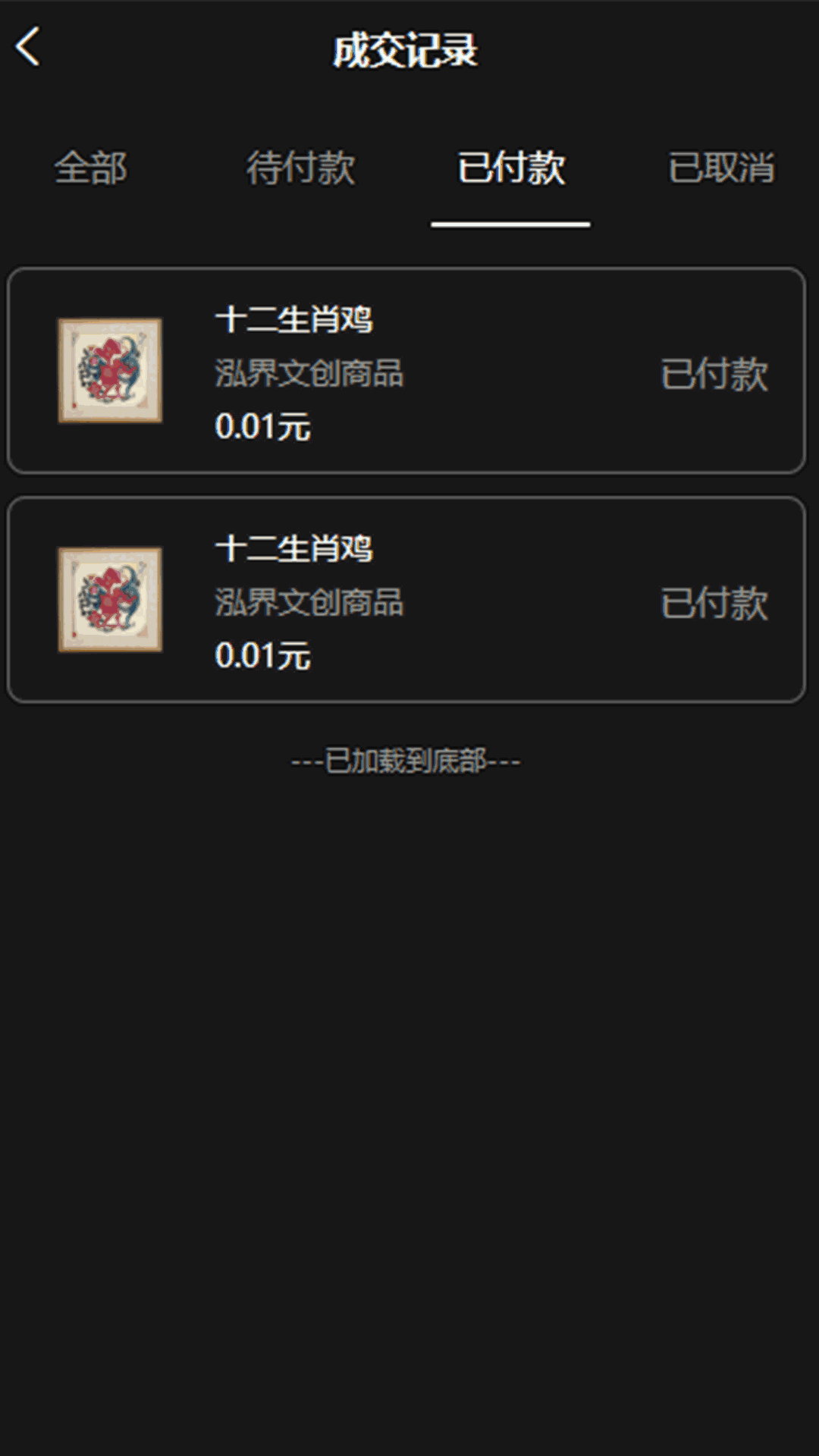Viewport: 819px width, 1456px height.
Task: Open the second 十二生肖鸡 order card
Action: coord(406,600)
